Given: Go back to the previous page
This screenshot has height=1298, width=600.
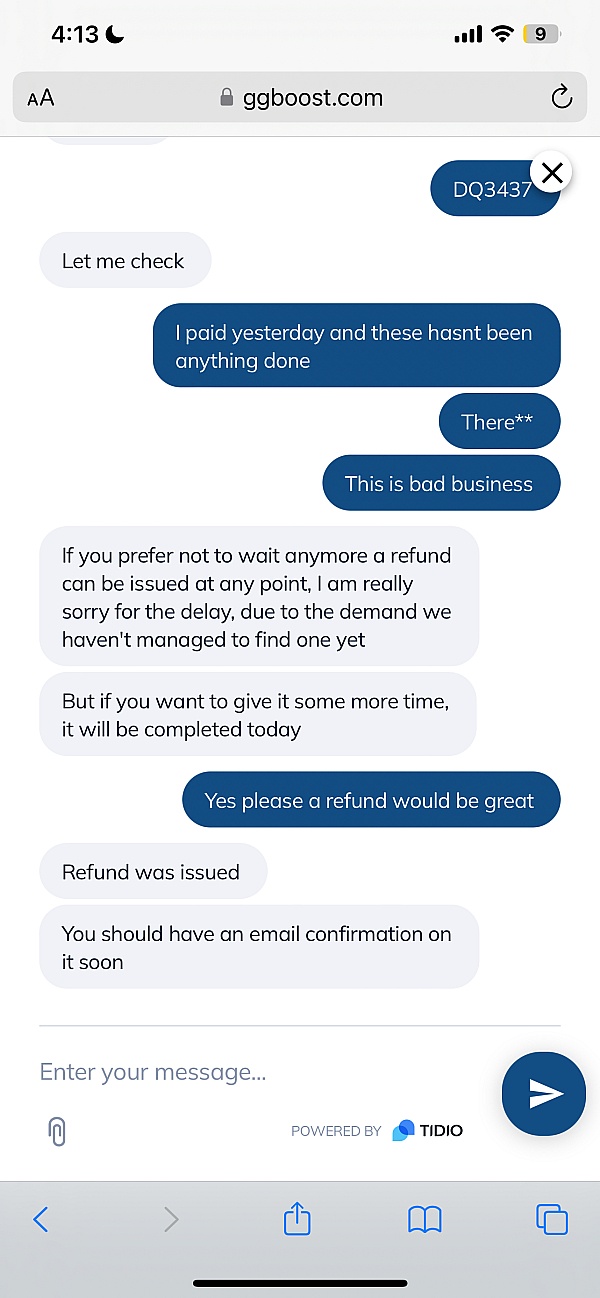Looking at the screenshot, I should [41, 1219].
